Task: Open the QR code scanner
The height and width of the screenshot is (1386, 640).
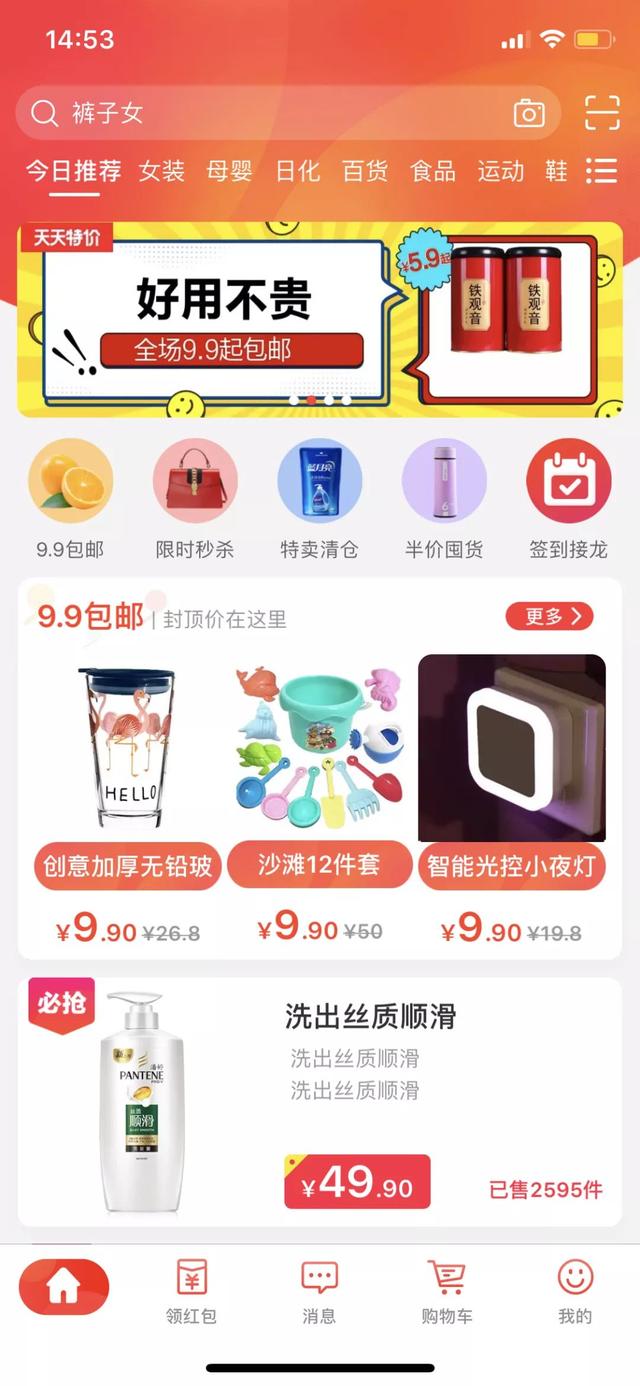Action: point(602,113)
